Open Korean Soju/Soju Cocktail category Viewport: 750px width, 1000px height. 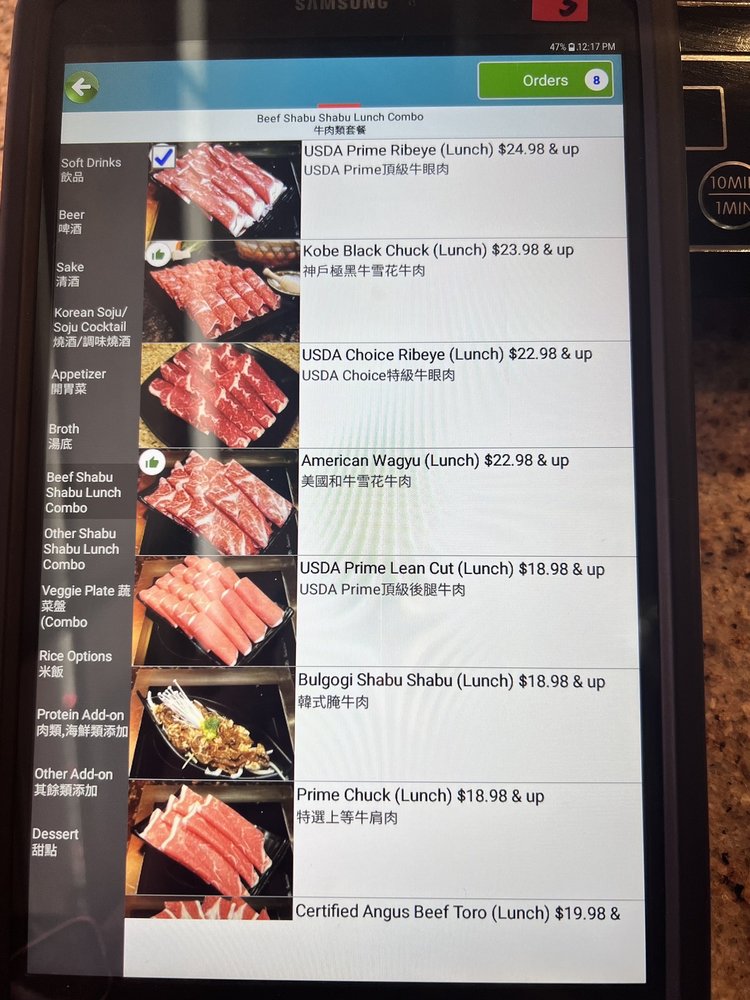click(x=91, y=327)
